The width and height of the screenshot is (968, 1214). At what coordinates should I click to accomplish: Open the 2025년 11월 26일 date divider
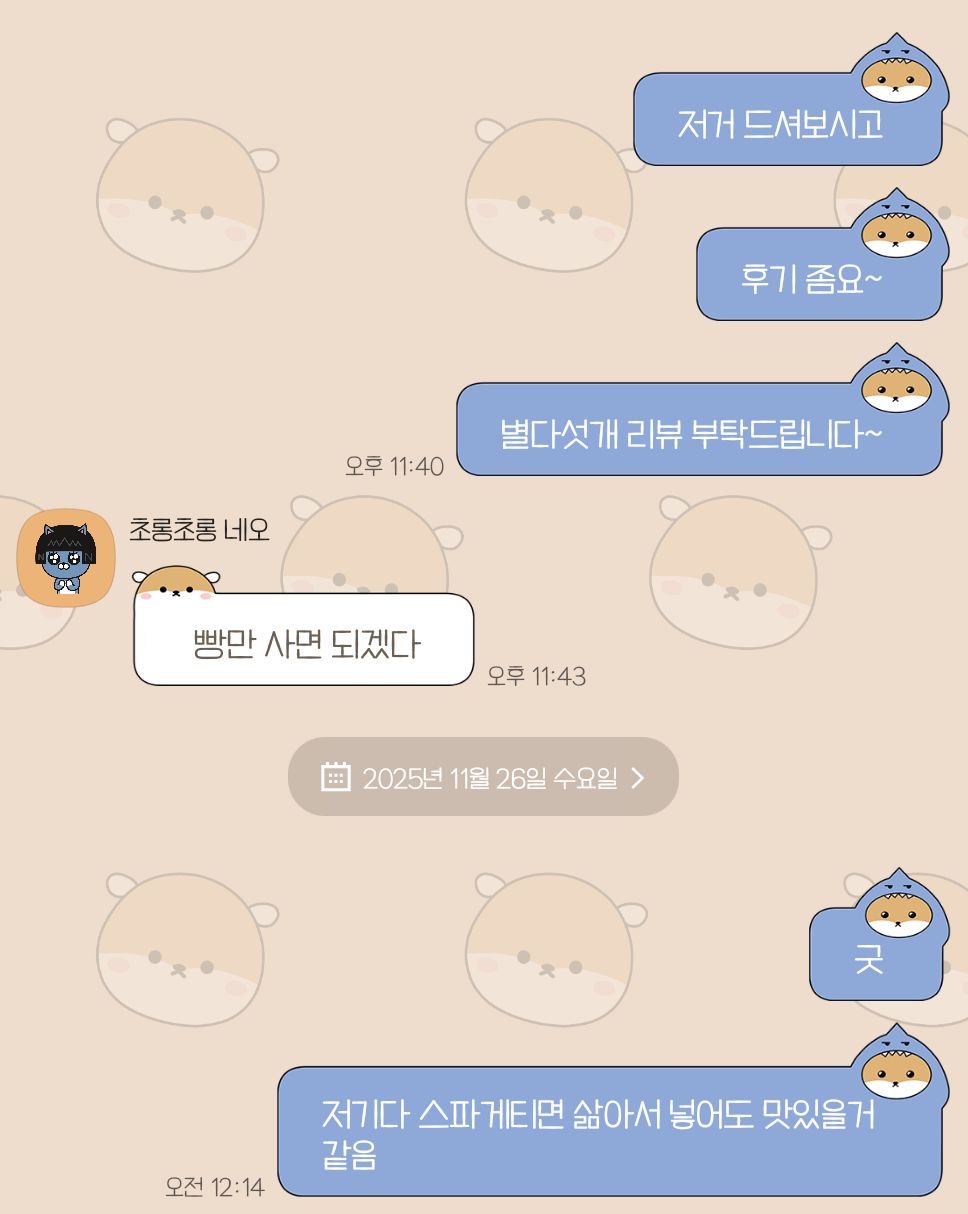click(485, 777)
